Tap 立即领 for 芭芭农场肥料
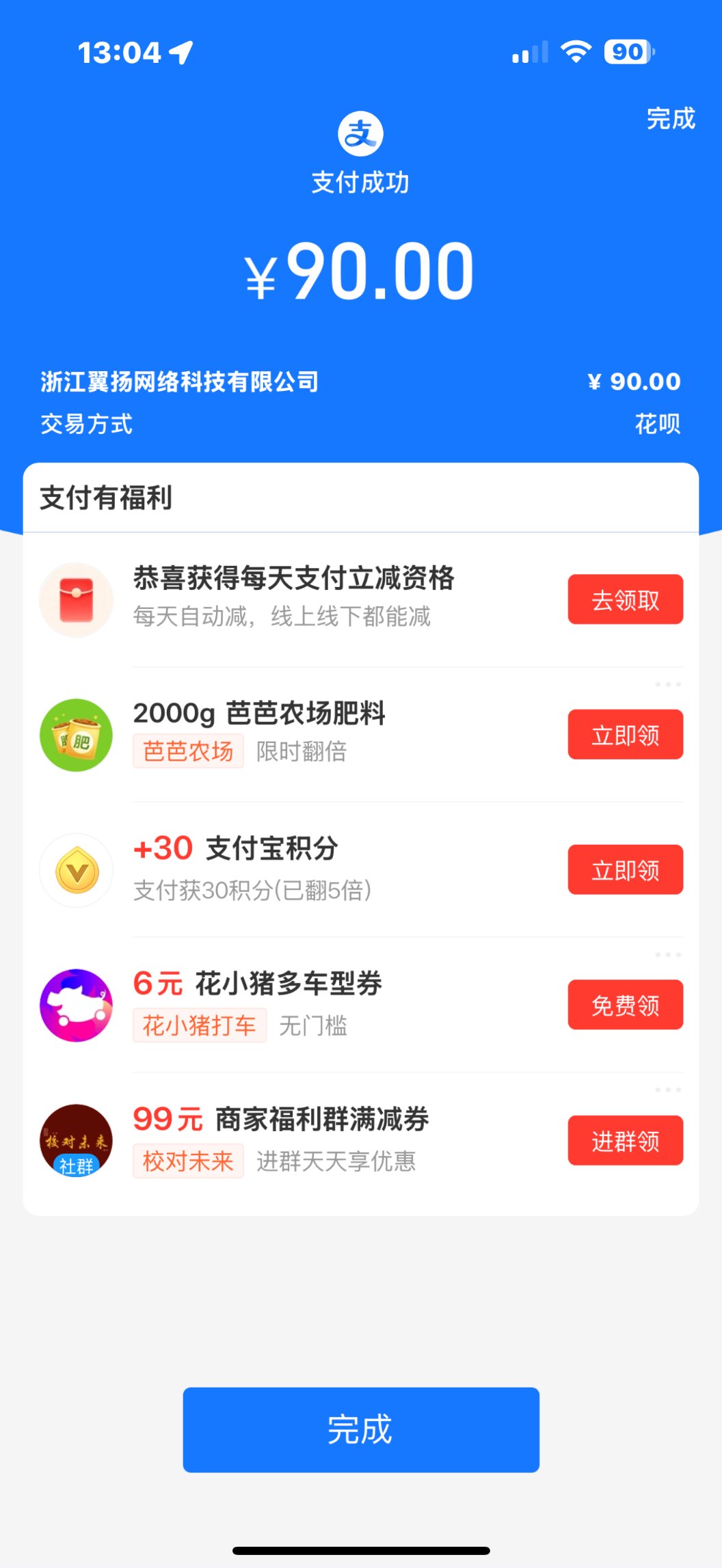 point(625,735)
